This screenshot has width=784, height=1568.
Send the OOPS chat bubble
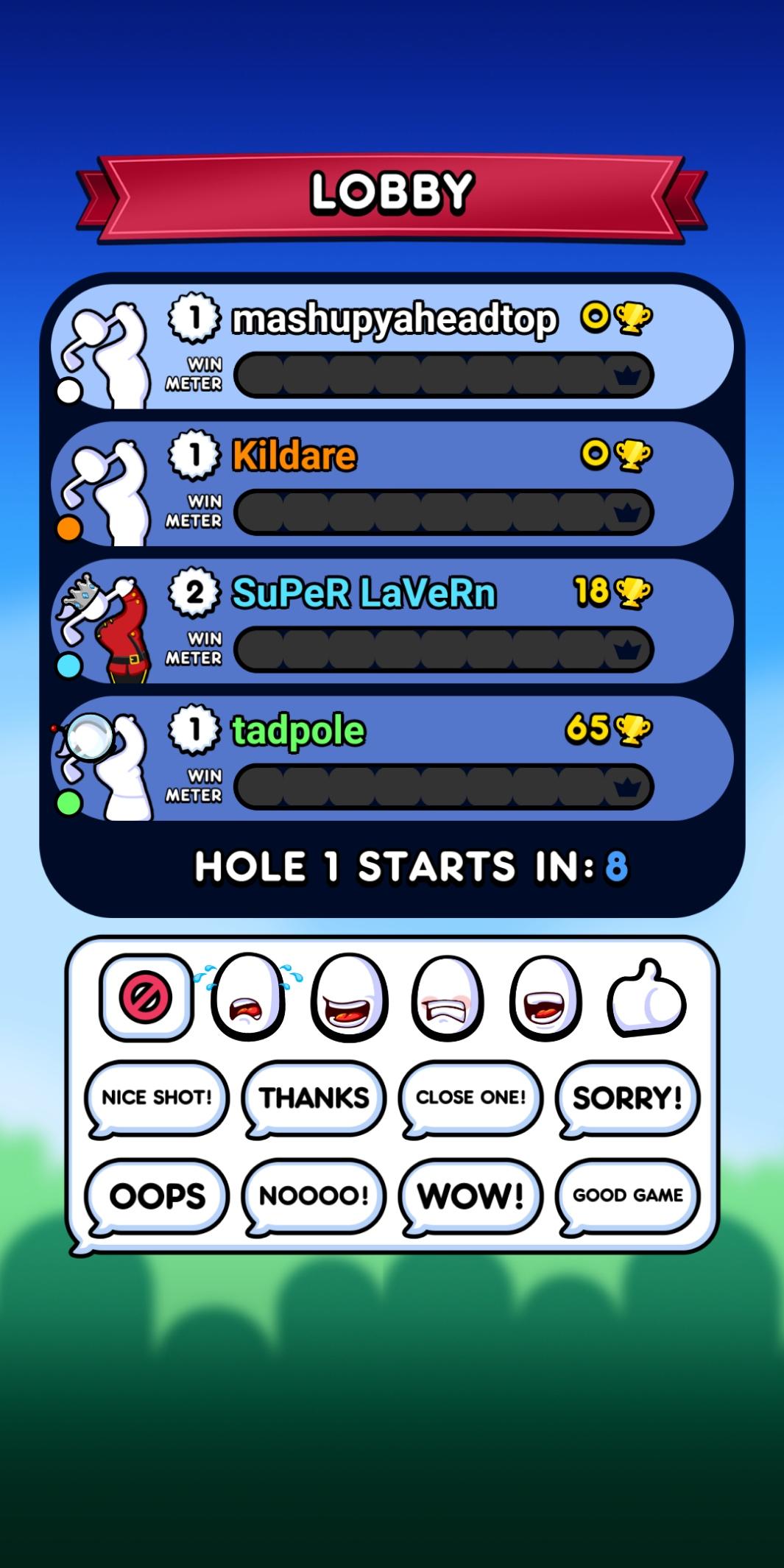point(156,1196)
